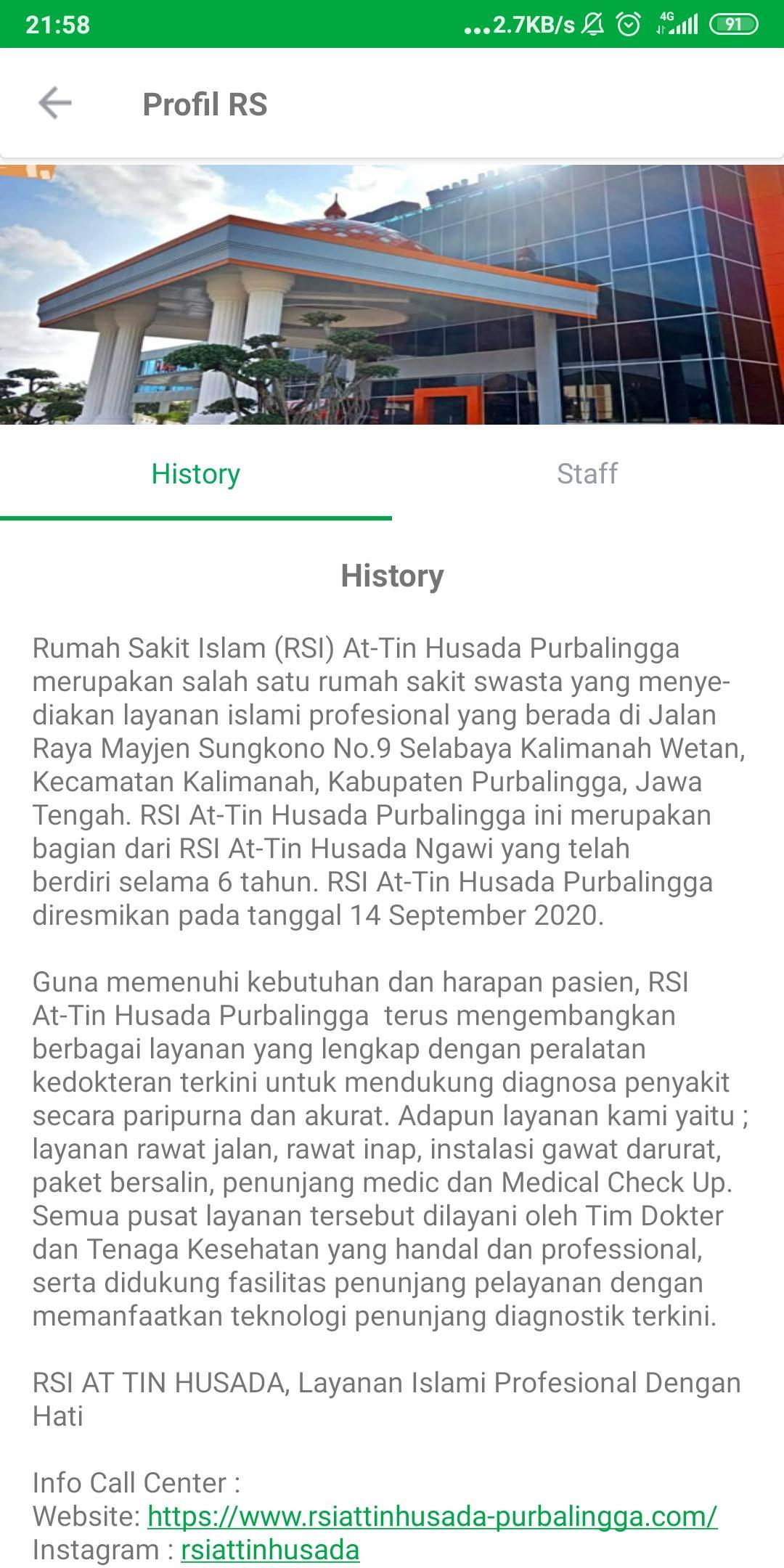
Task: Go back using the arrow icon
Action: pyautogui.click(x=55, y=103)
